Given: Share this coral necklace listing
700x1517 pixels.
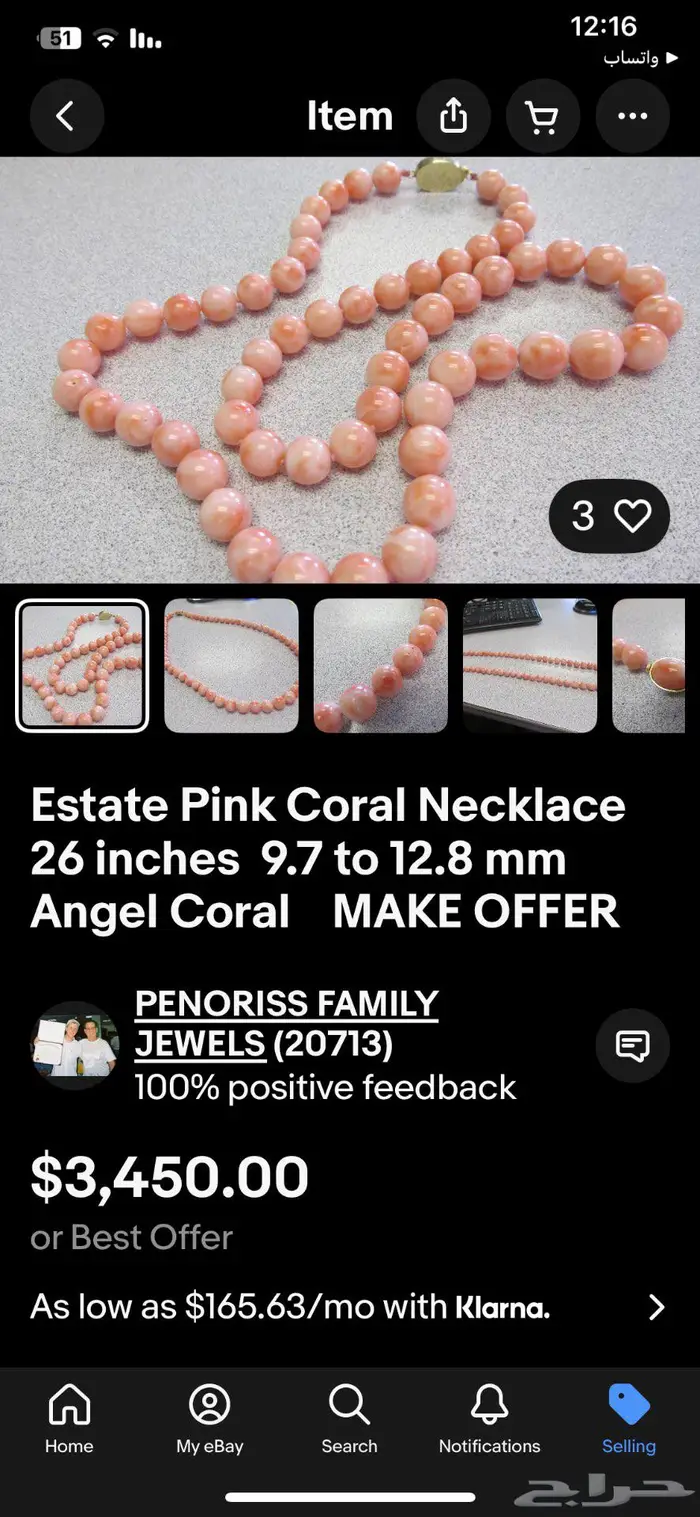Looking at the screenshot, I should 453,117.
